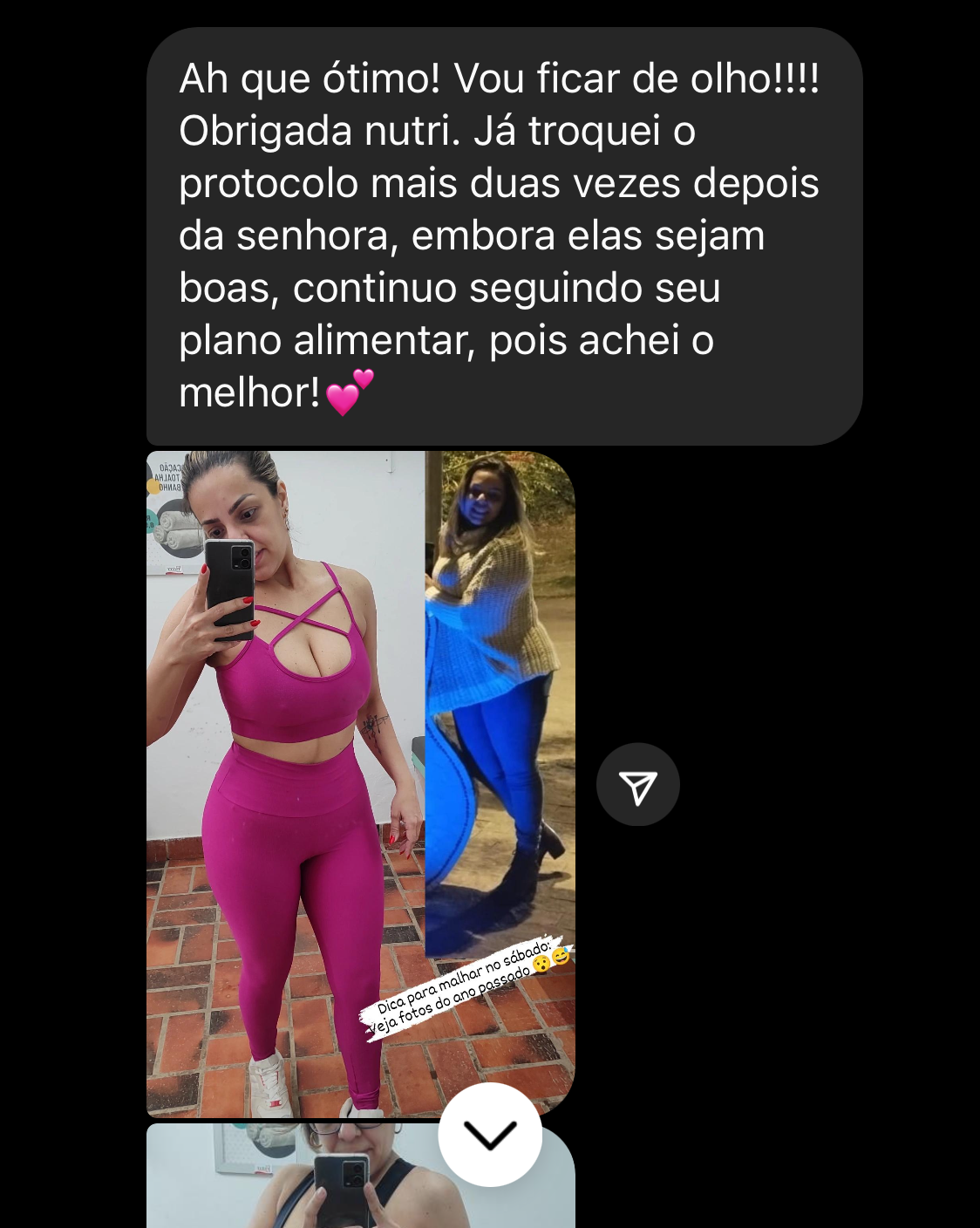The width and height of the screenshot is (980, 1228).
Task: Jump to the latest messages
Action: pyautogui.click(x=490, y=1134)
